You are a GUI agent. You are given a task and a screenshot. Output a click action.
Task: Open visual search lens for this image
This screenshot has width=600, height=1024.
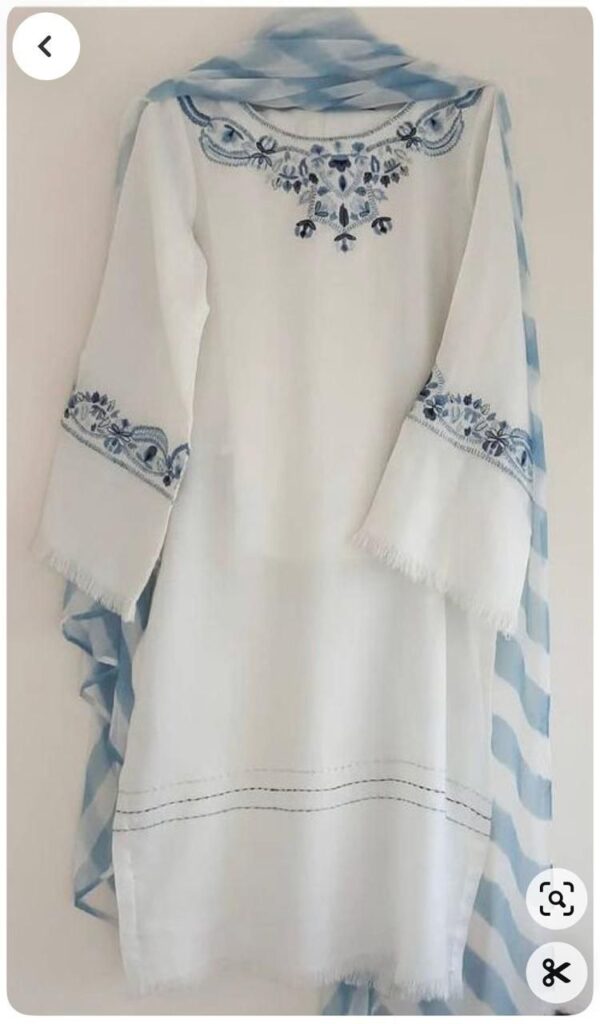[557, 899]
